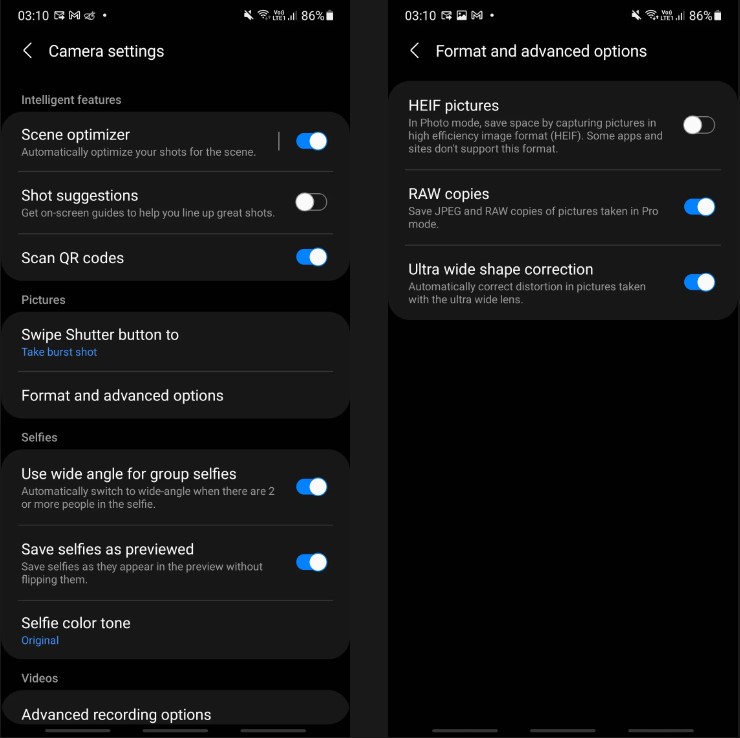Go back from Camera settings
This screenshot has height=738, width=740.
click(x=28, y=51)
